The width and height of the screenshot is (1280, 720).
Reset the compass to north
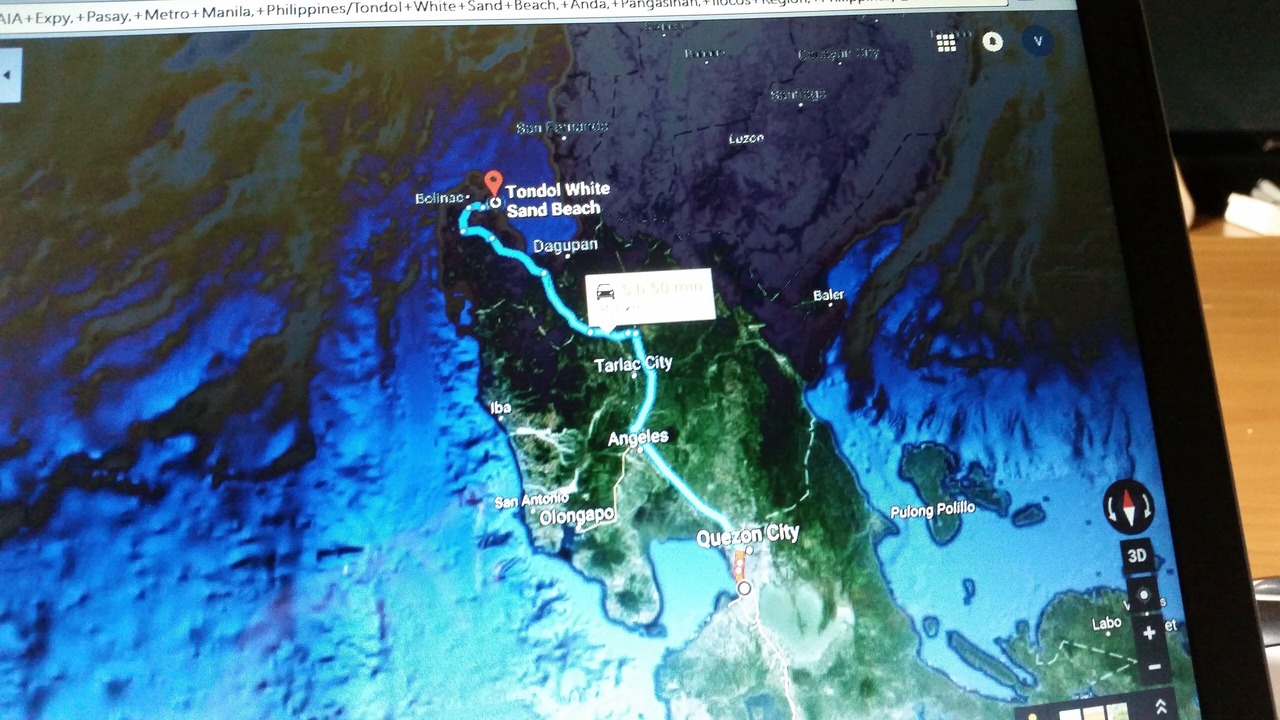(x=1129, y=507)
